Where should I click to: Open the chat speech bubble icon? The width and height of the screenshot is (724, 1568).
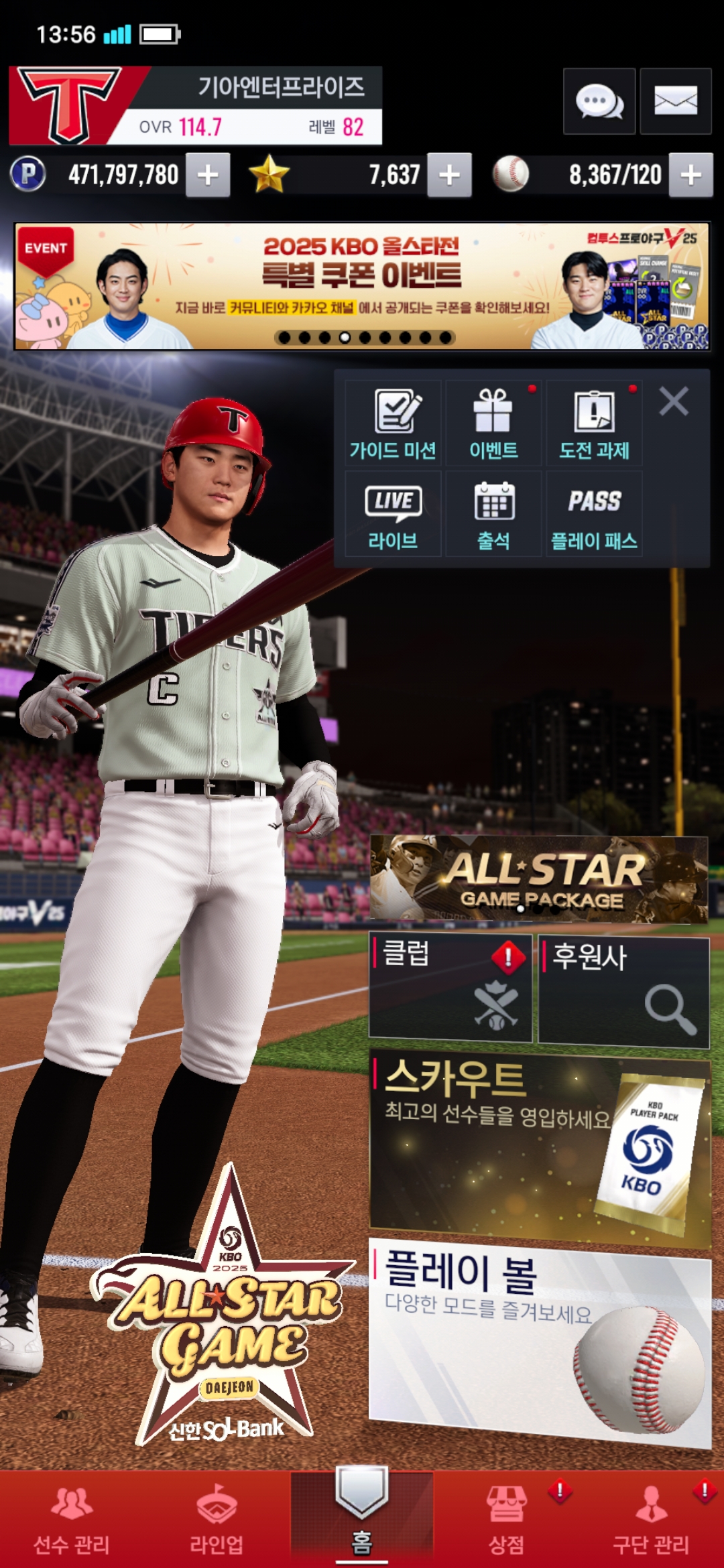tap(599, 101)
